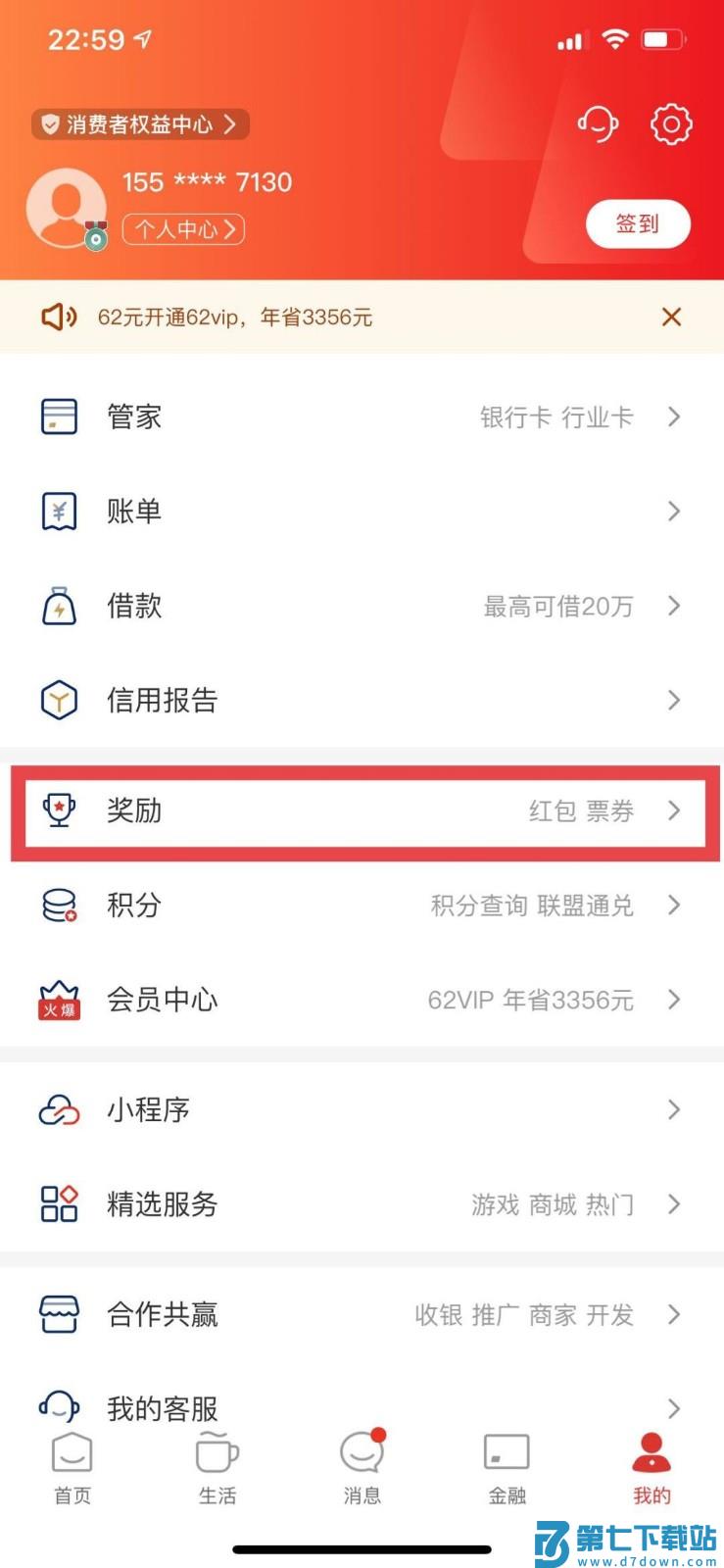Click the 奖励 trophy icon
Screen dimensions: 724x1568
point(60,810)
